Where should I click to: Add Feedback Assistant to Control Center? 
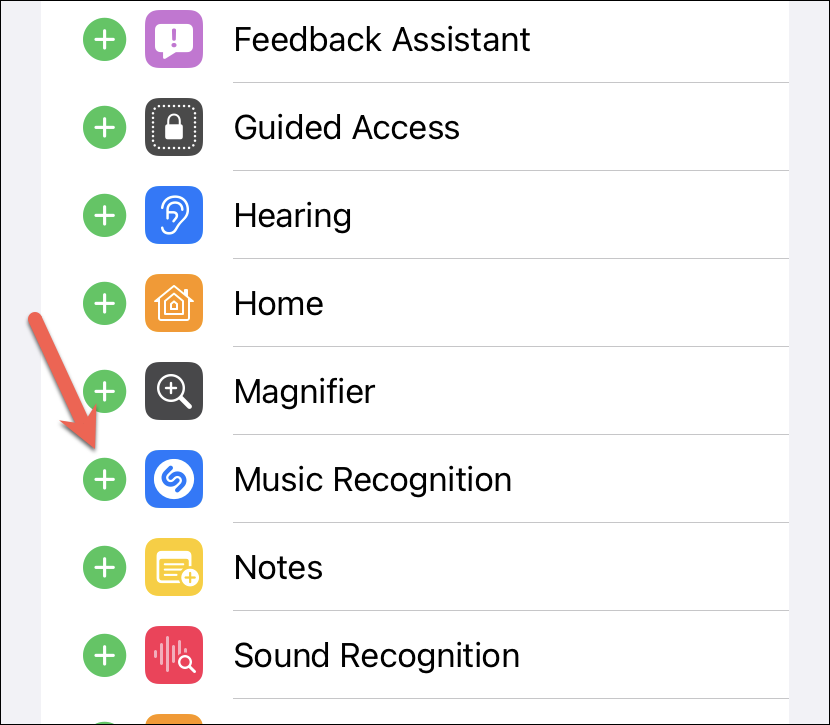104,40
